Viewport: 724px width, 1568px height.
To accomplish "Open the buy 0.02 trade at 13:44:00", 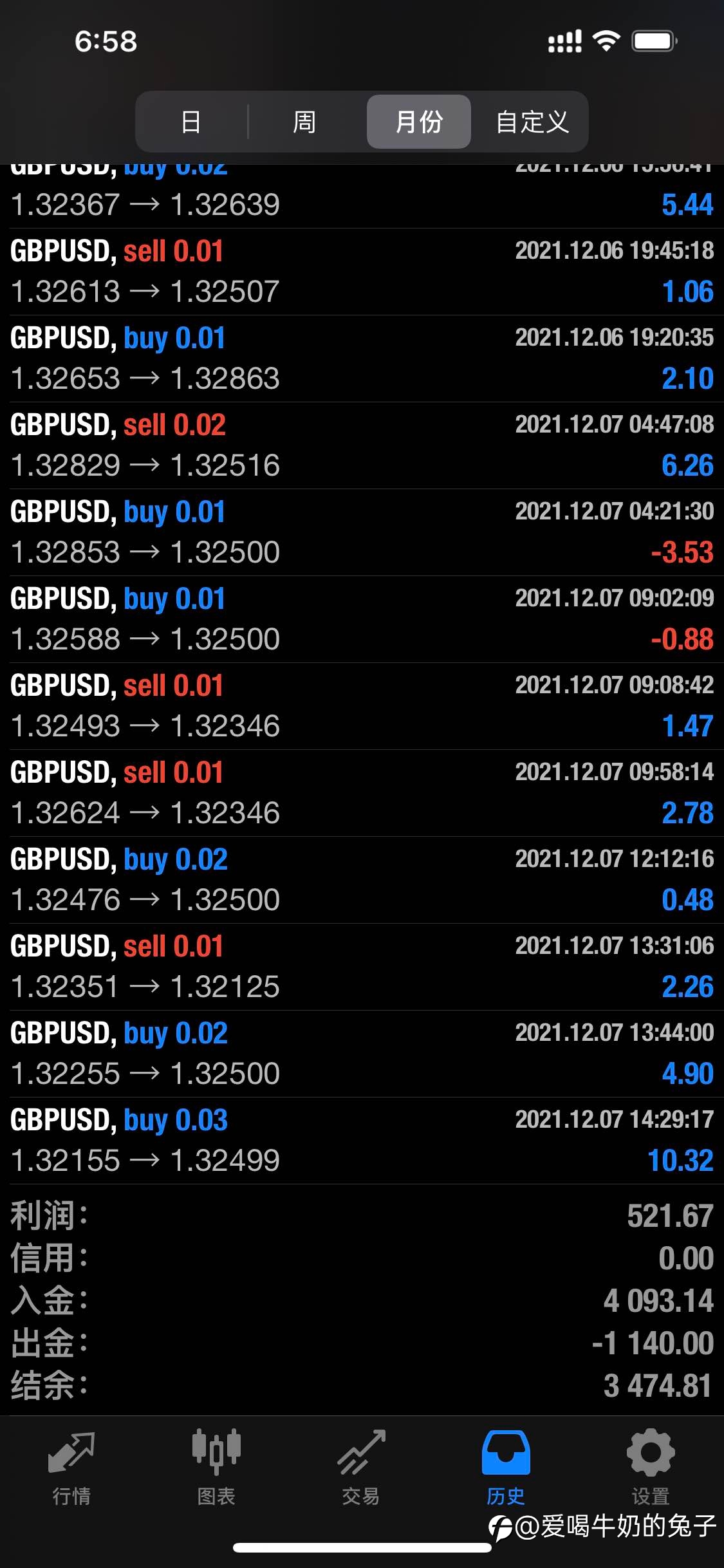I will [x=362, y=1054].
